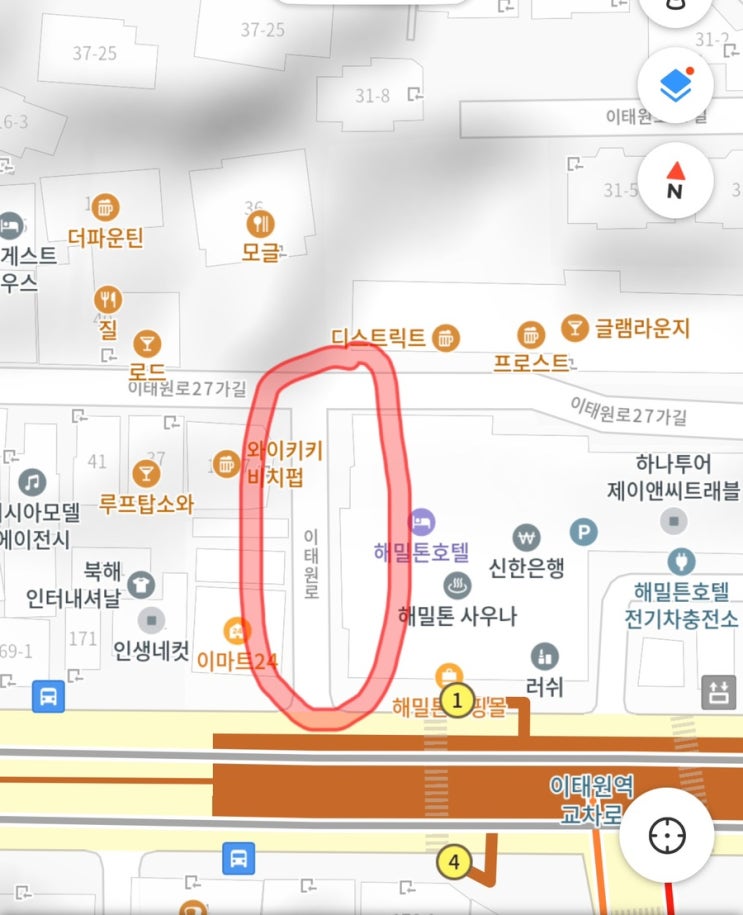Select subway exit 1 marker
Viewport: 743px width, 915px height.
[458, 701]
